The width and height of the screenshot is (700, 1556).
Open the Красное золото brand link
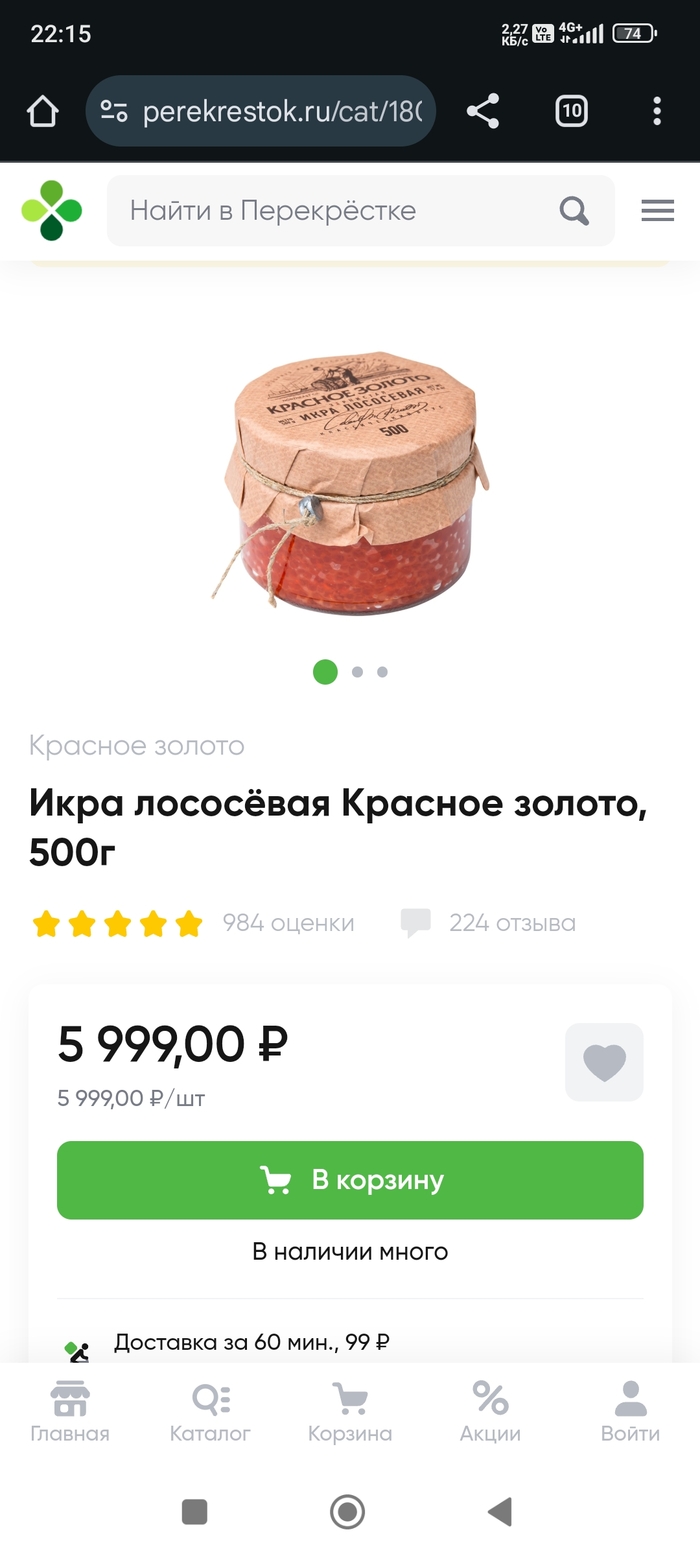[x=137, y=746]
